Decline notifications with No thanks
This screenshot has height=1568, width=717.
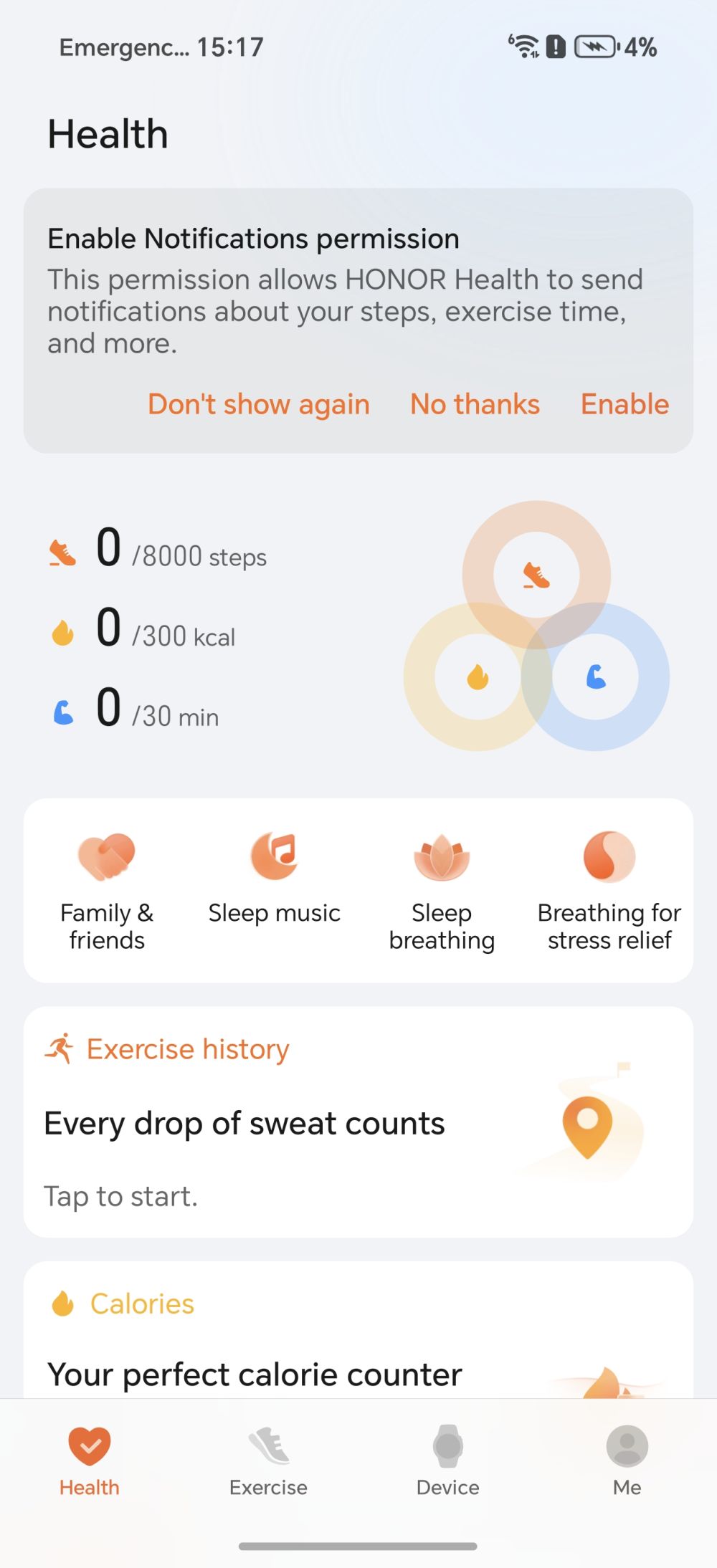coord(475,404)
